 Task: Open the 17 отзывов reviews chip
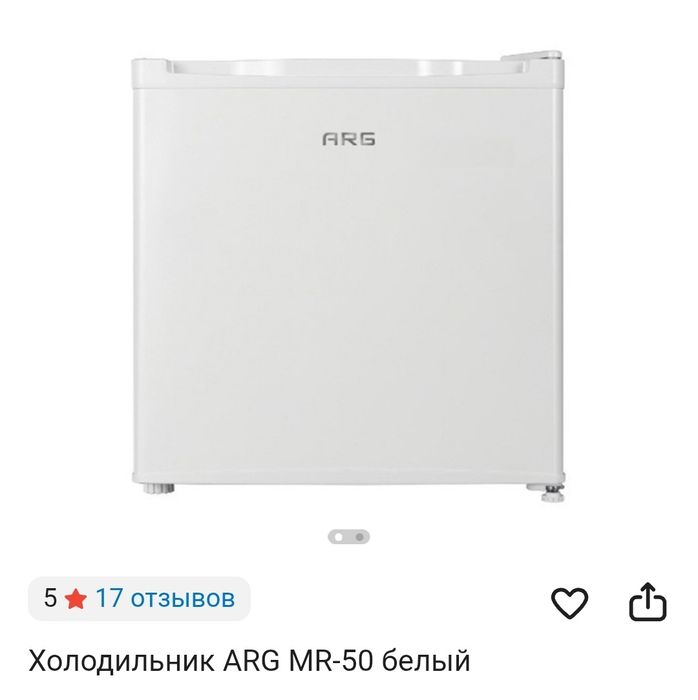click(x=139, y=599)
